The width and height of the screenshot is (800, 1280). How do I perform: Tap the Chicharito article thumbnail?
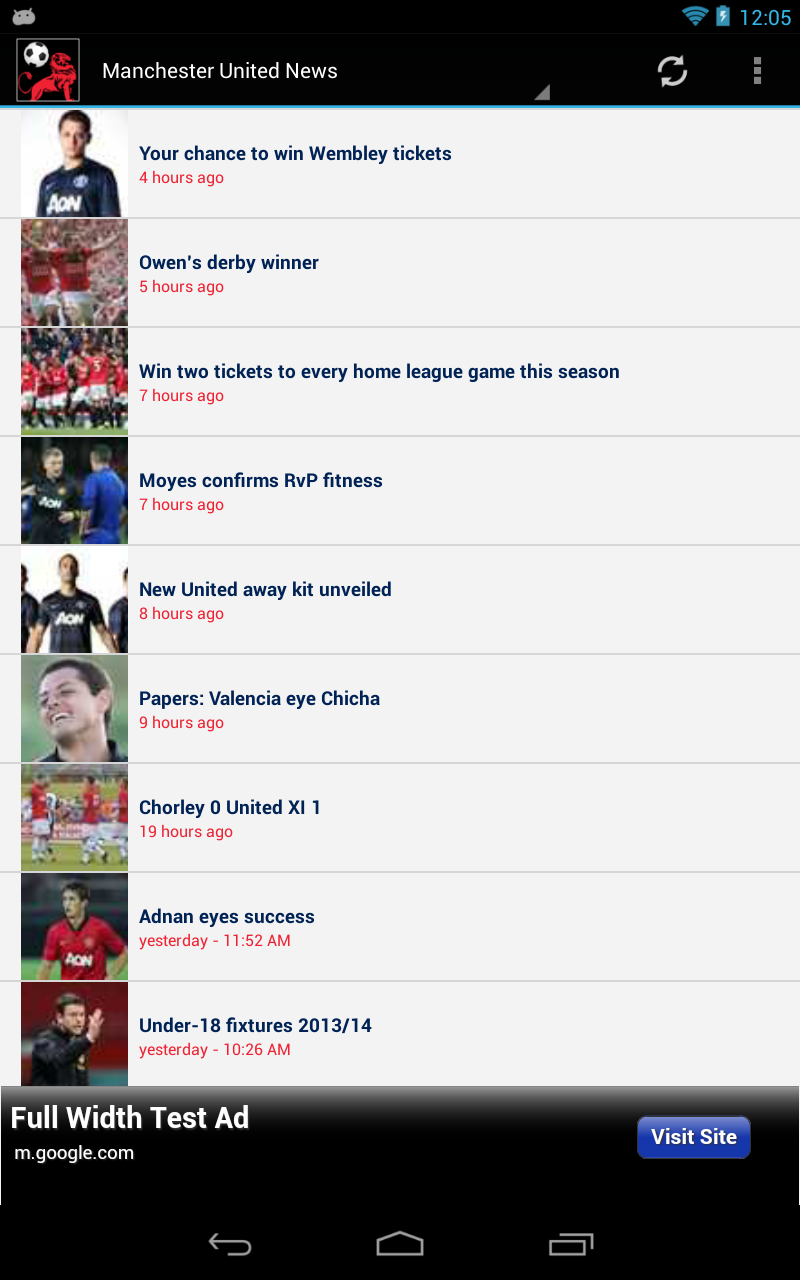click(x=73, y=708)
